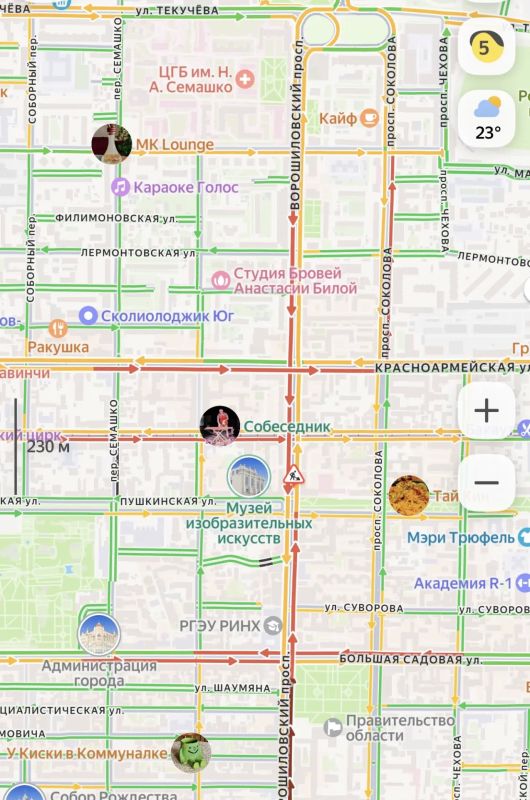Open the Тай food place marker
The height and width of the screenshot is (800, 530).
point(409,495)
